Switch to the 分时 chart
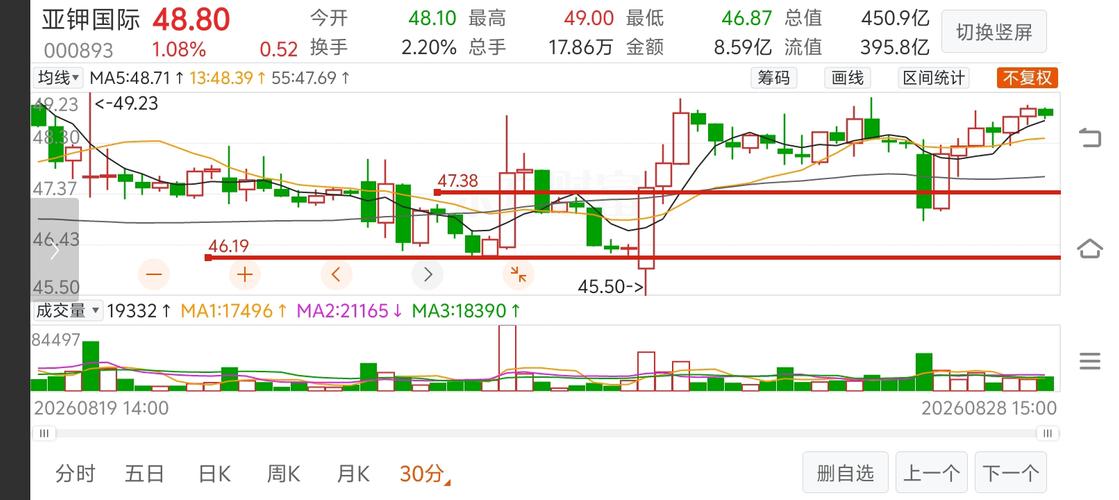1119x500 pixels. coord(76,473)
